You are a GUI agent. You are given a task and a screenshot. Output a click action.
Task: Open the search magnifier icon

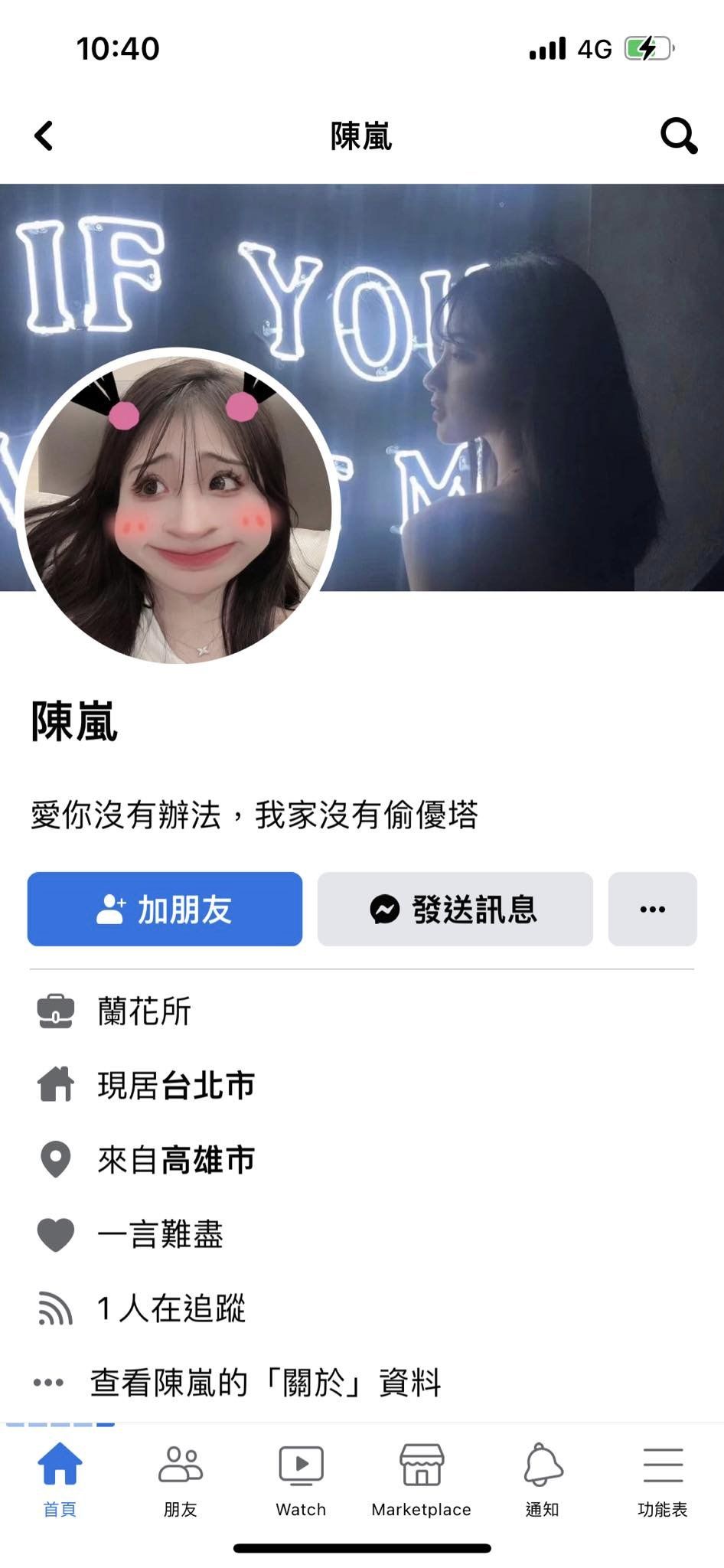click(x=679, y=136)
